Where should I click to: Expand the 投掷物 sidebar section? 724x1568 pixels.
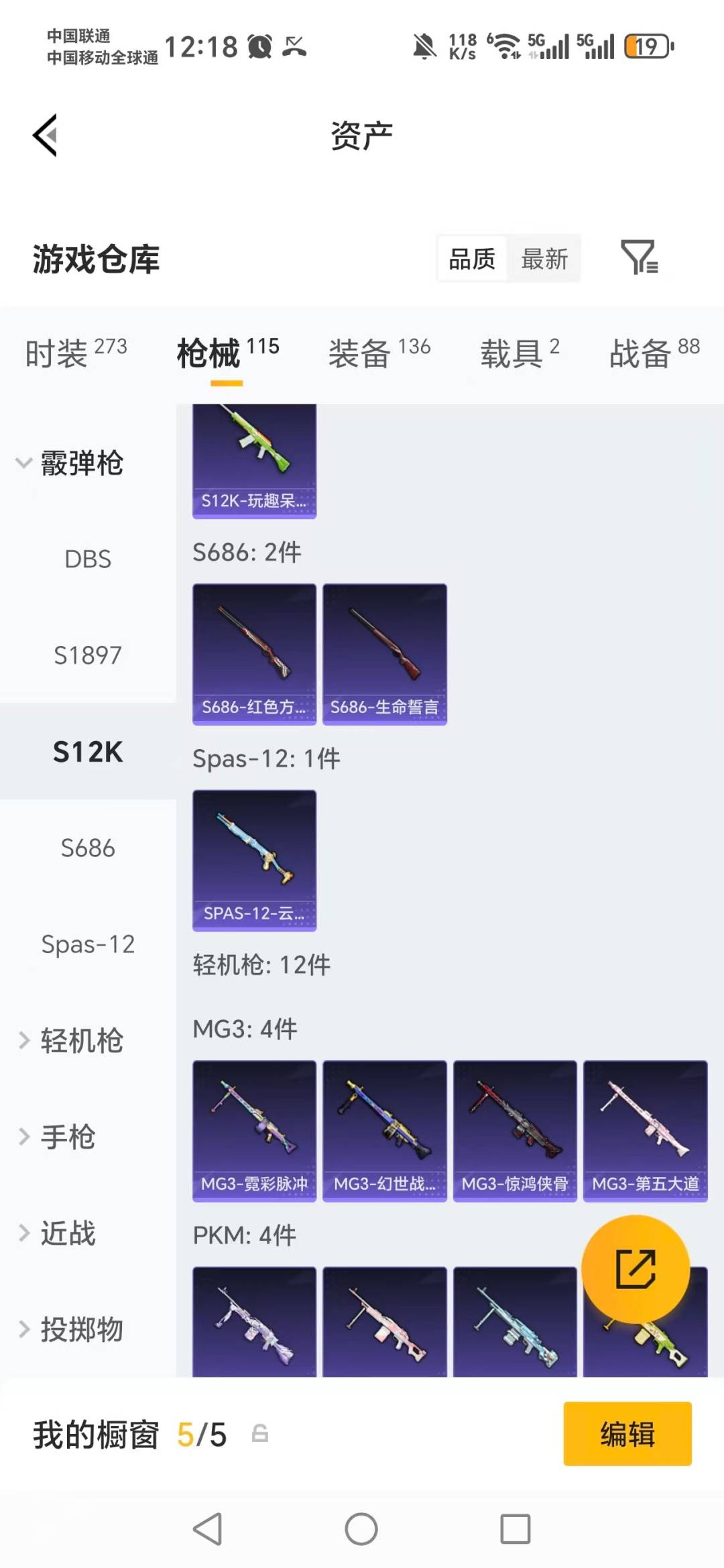click(x=80, y=1331)
